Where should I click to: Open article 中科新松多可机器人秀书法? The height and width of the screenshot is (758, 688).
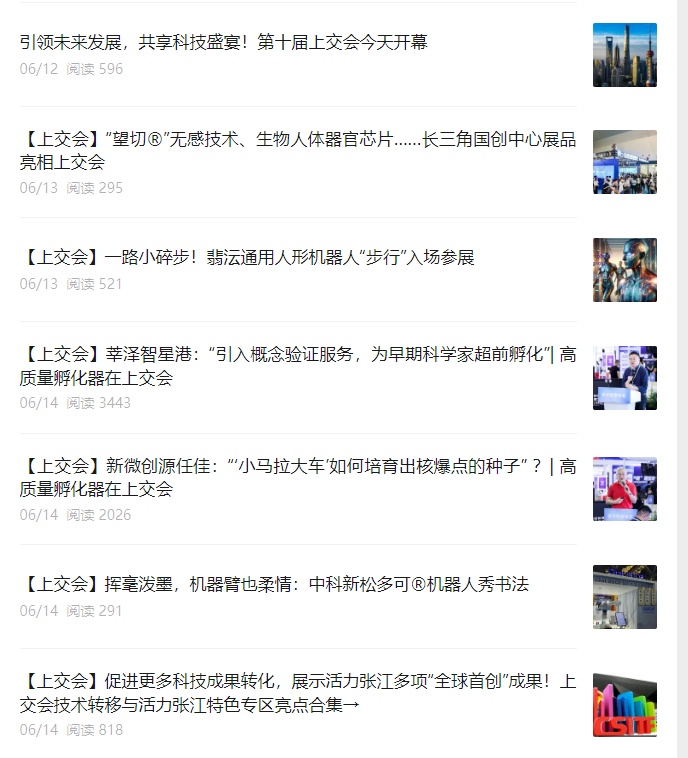(274, 584)
